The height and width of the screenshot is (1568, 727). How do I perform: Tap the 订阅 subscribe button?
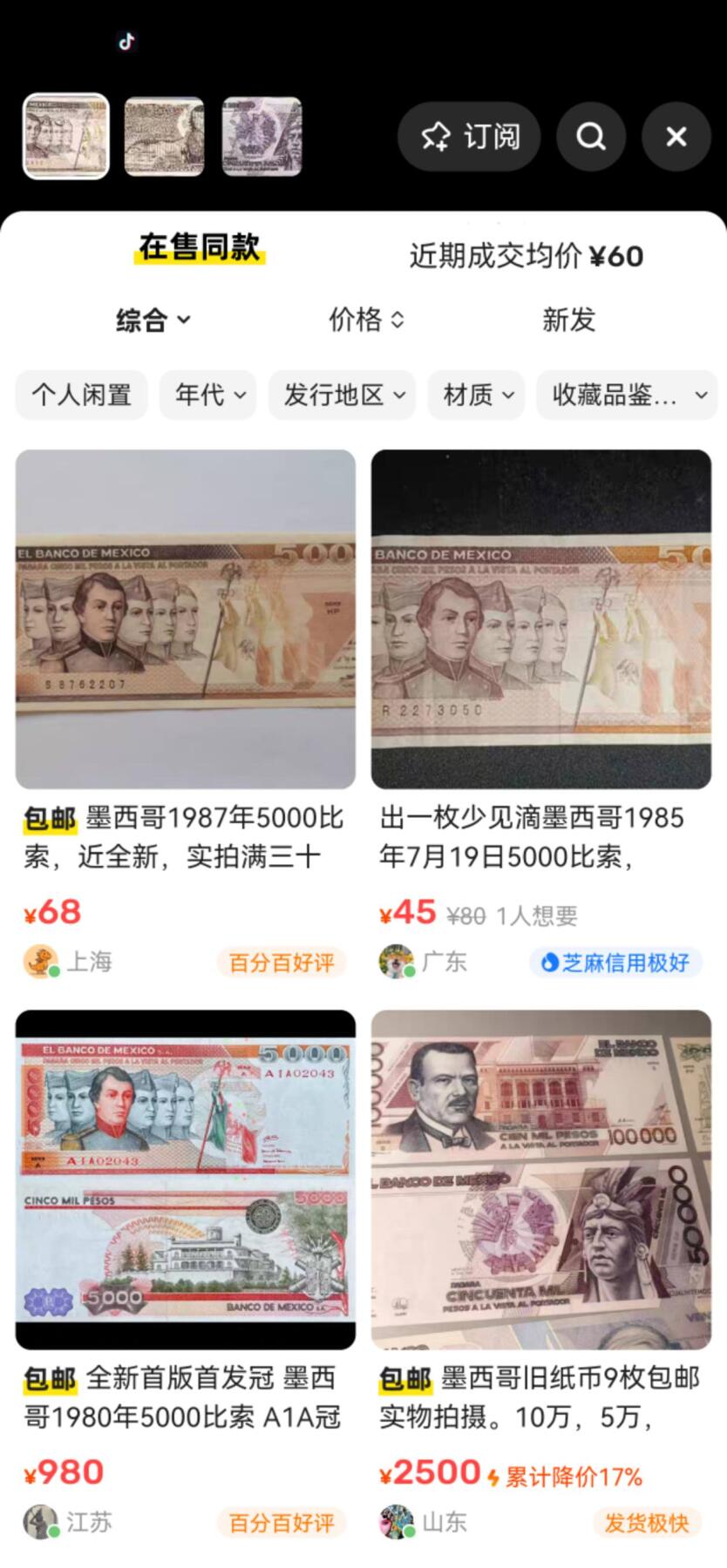pyautogui.click(x=469, y=137)
